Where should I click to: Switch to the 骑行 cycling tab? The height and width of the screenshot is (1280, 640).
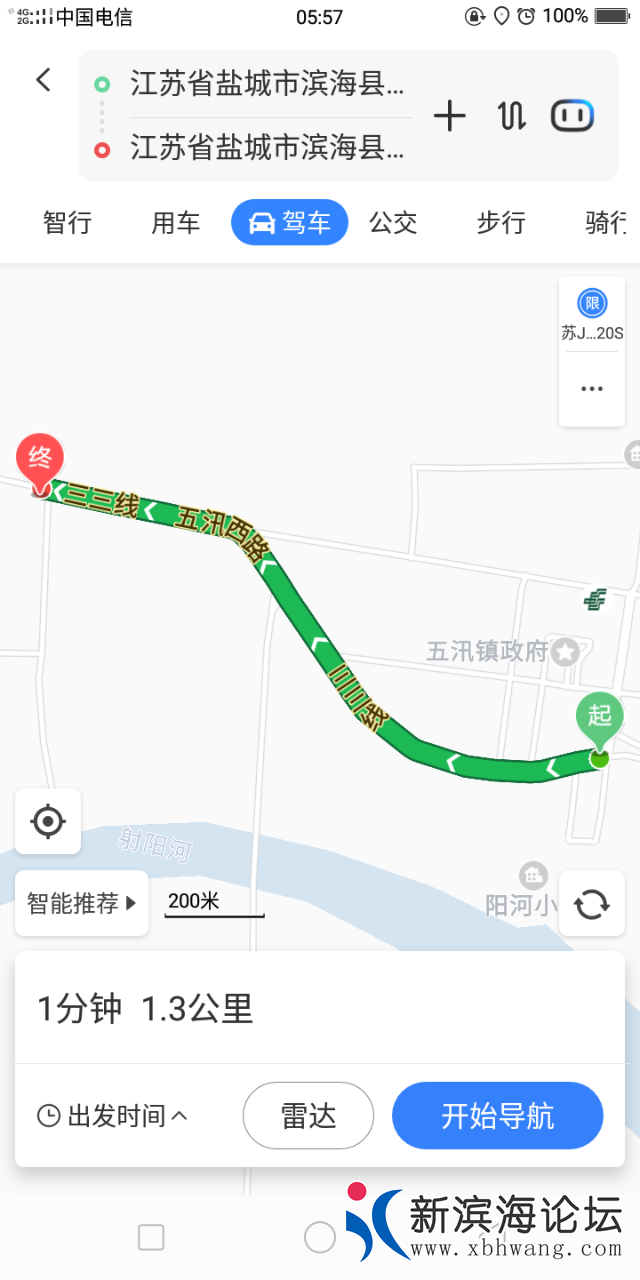pos(606,222)
